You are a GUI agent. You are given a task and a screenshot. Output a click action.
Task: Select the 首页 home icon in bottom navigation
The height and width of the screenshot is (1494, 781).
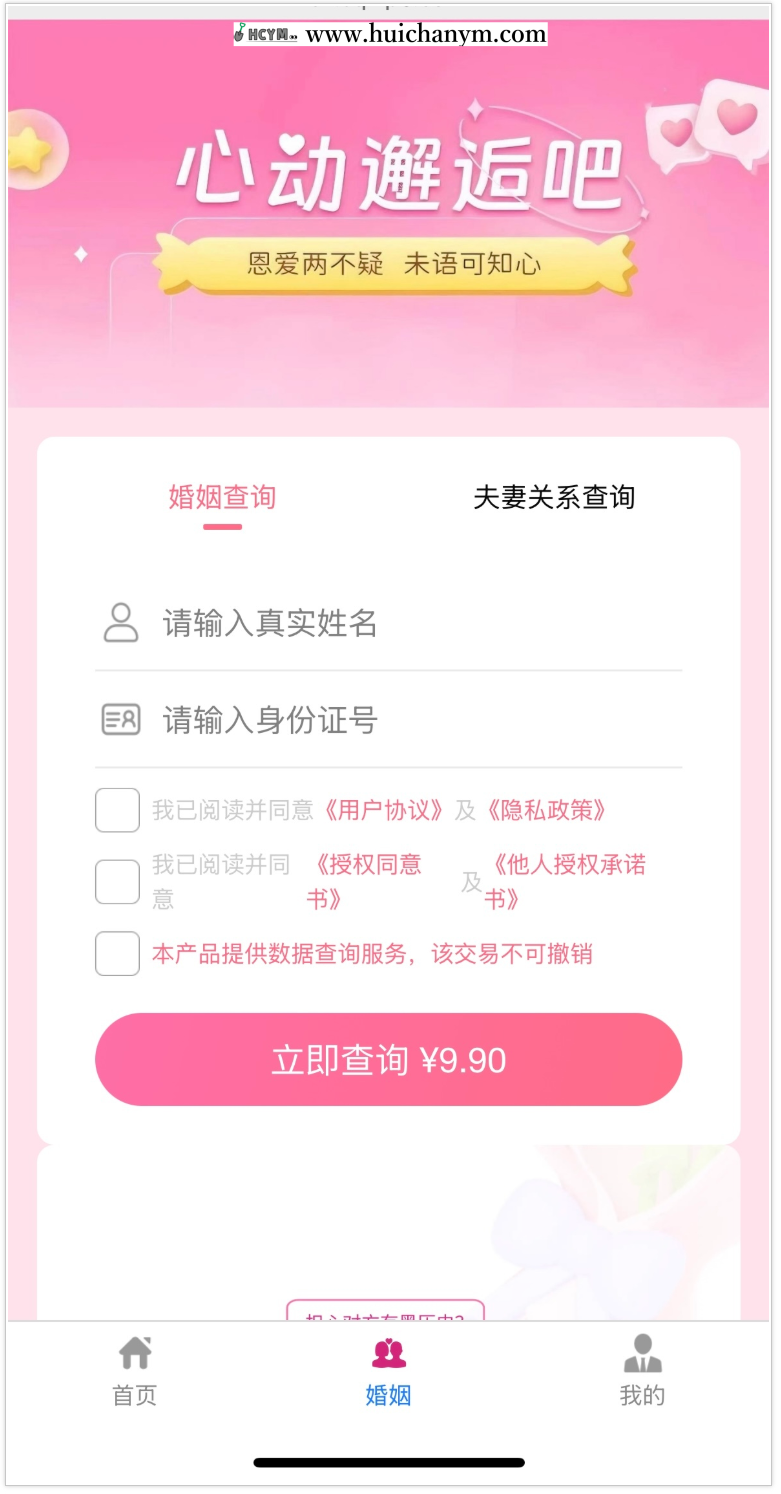134,1353
